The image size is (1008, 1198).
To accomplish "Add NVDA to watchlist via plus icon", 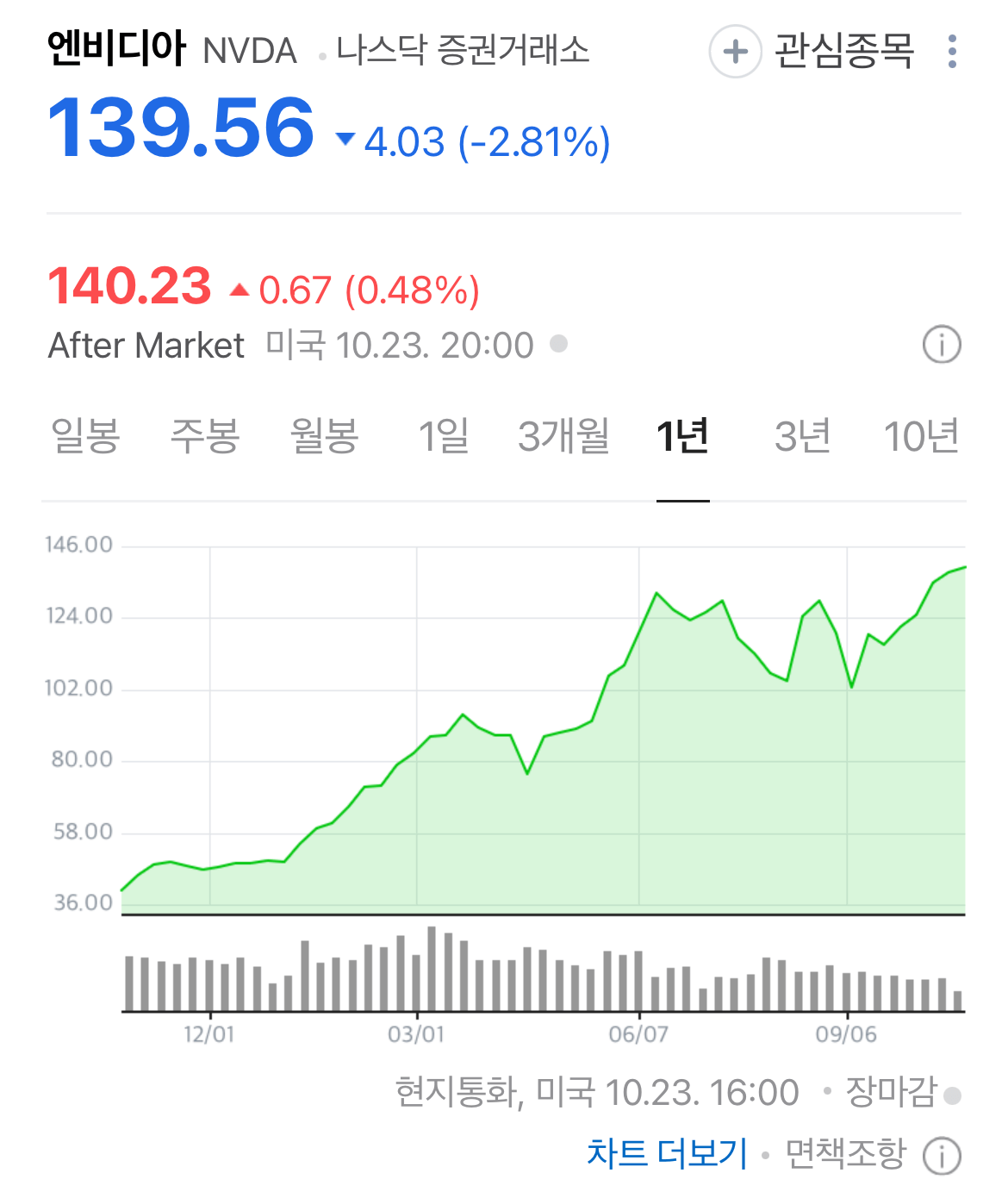I will [735, 52].
